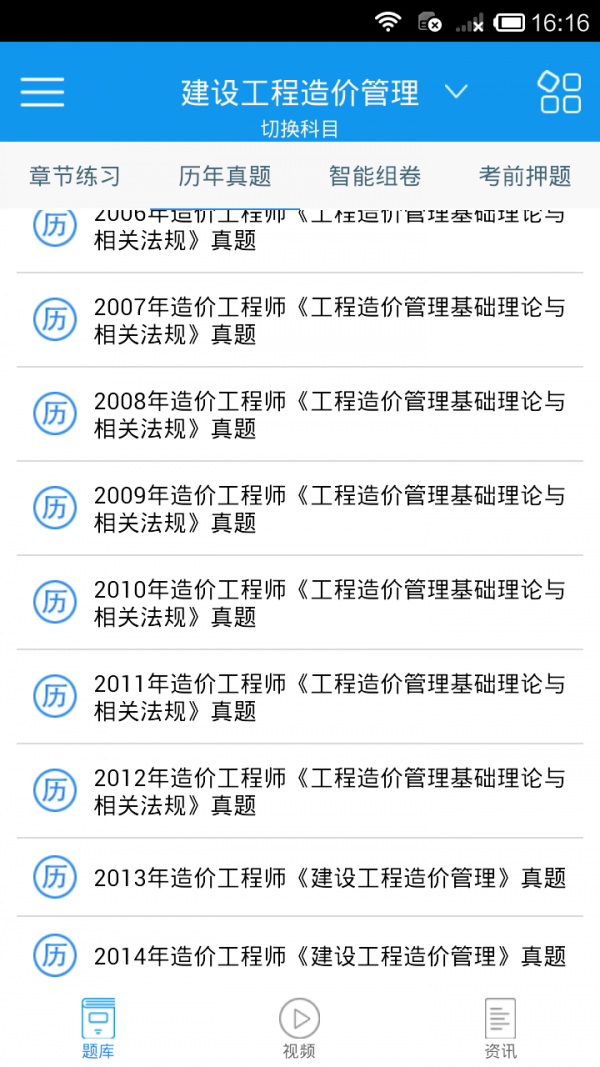The image size is (600, 1067).
Task: Go to the 视频 bottom tab
Action: pyautogui.click(x=299, y=1028)
